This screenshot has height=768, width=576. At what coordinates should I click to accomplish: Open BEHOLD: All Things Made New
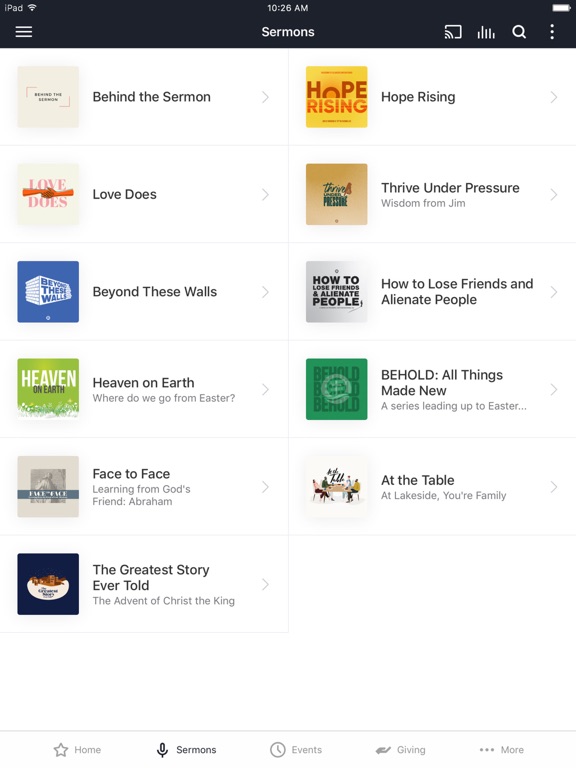[432, 389]
